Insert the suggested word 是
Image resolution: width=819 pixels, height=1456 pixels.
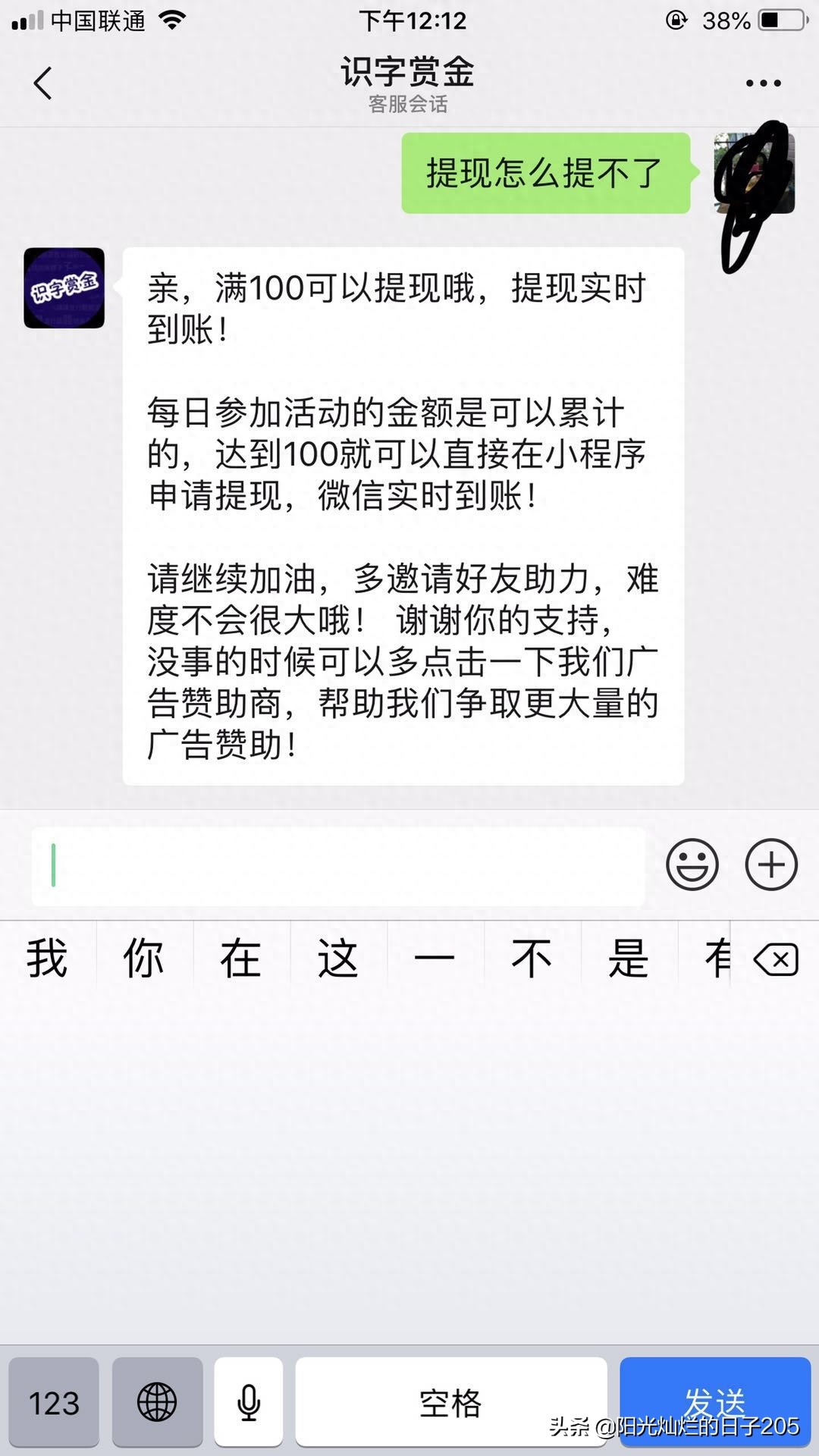(x=628, y=958)
